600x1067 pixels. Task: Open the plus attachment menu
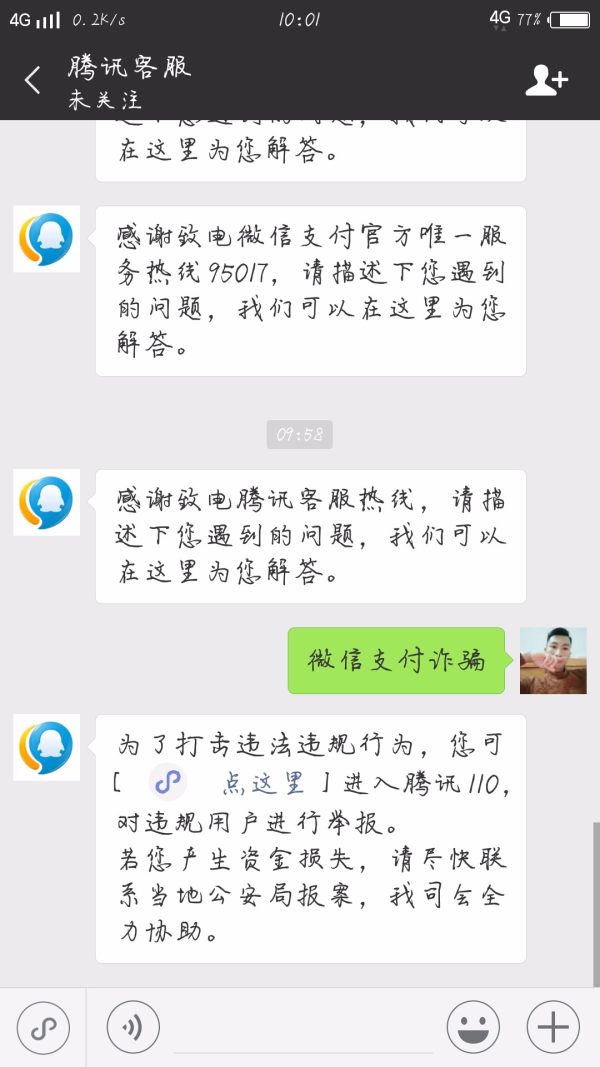(553, 1027)
